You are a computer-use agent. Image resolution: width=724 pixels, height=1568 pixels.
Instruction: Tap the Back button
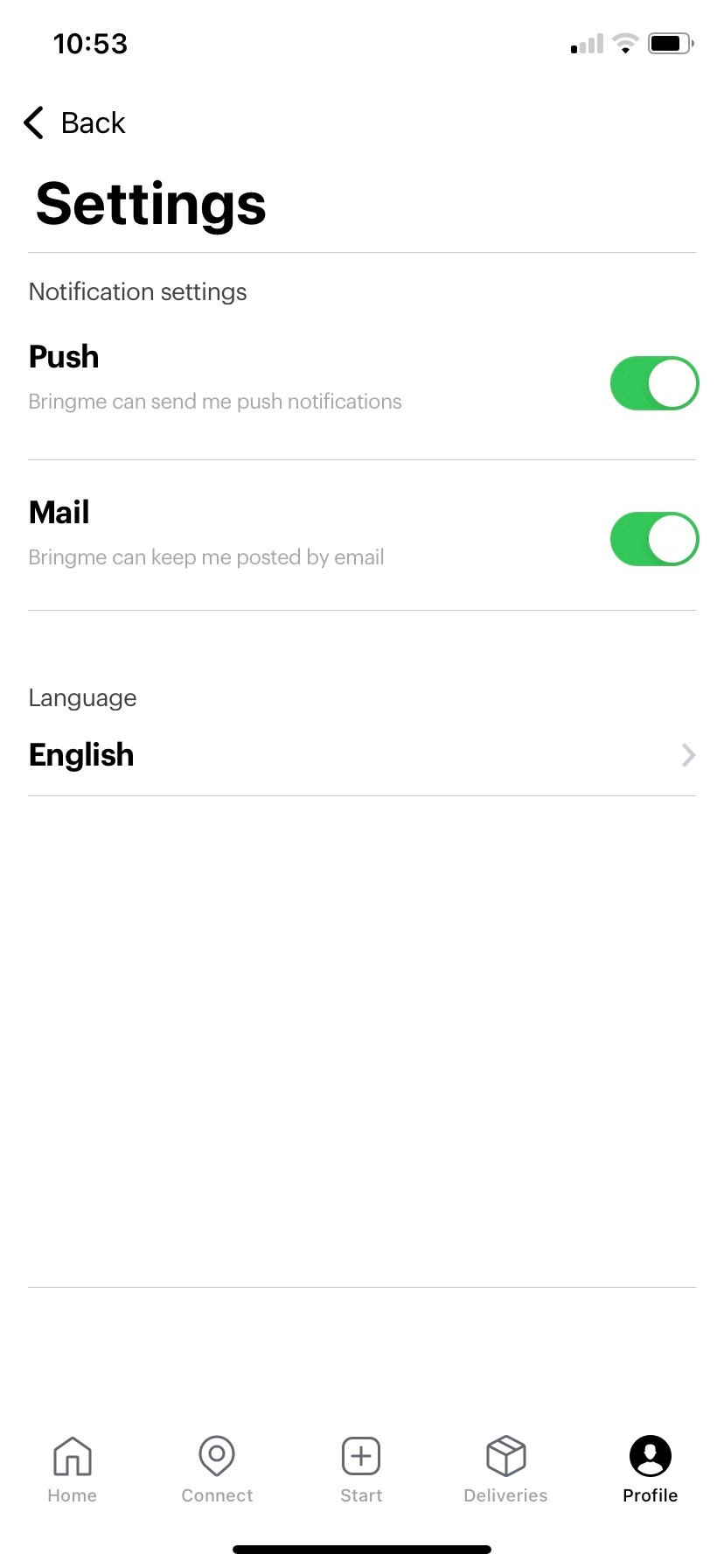74,122
